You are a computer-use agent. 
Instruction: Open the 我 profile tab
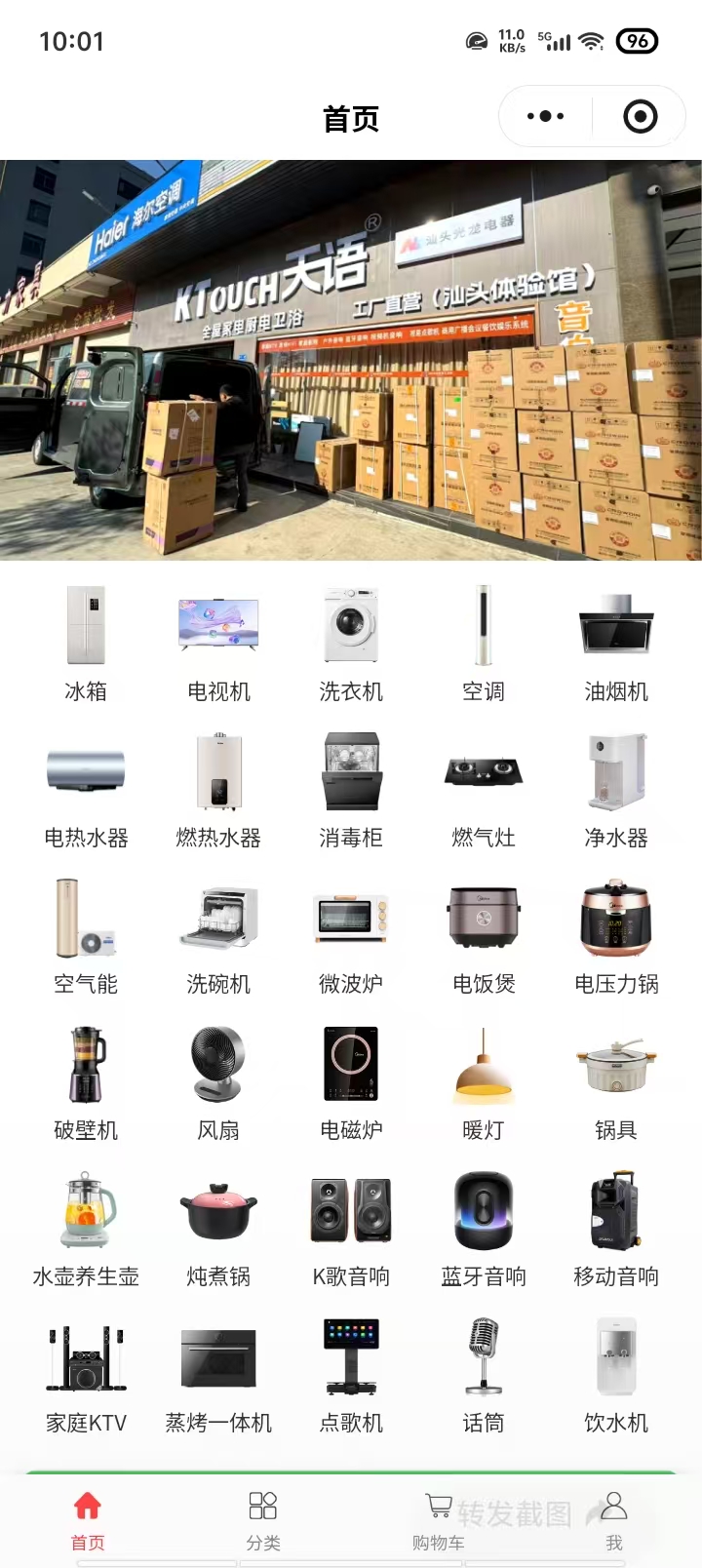tap(614, 1519)
